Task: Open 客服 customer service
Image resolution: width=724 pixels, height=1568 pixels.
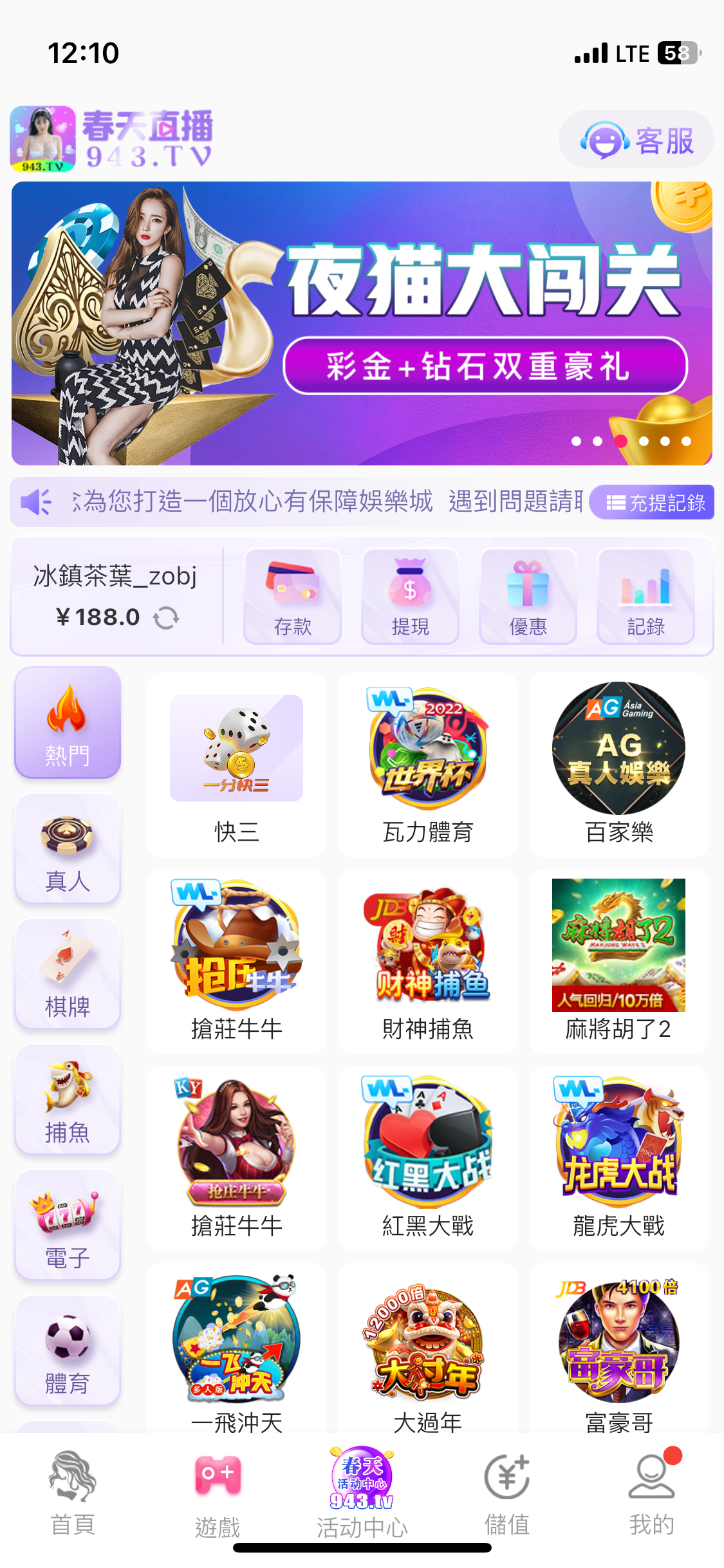Action: tap(636, 140)
